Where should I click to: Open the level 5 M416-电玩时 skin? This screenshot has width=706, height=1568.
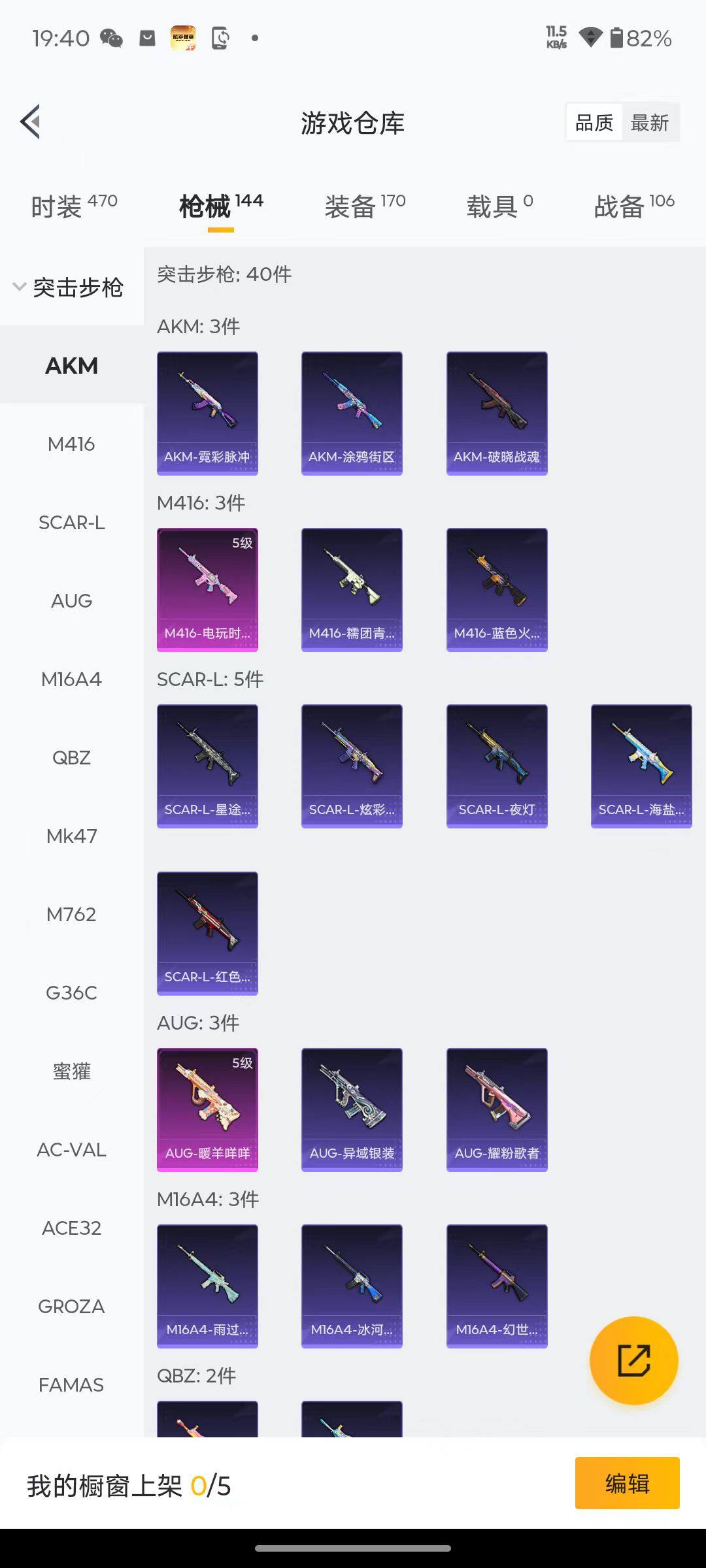coord(207,589)
